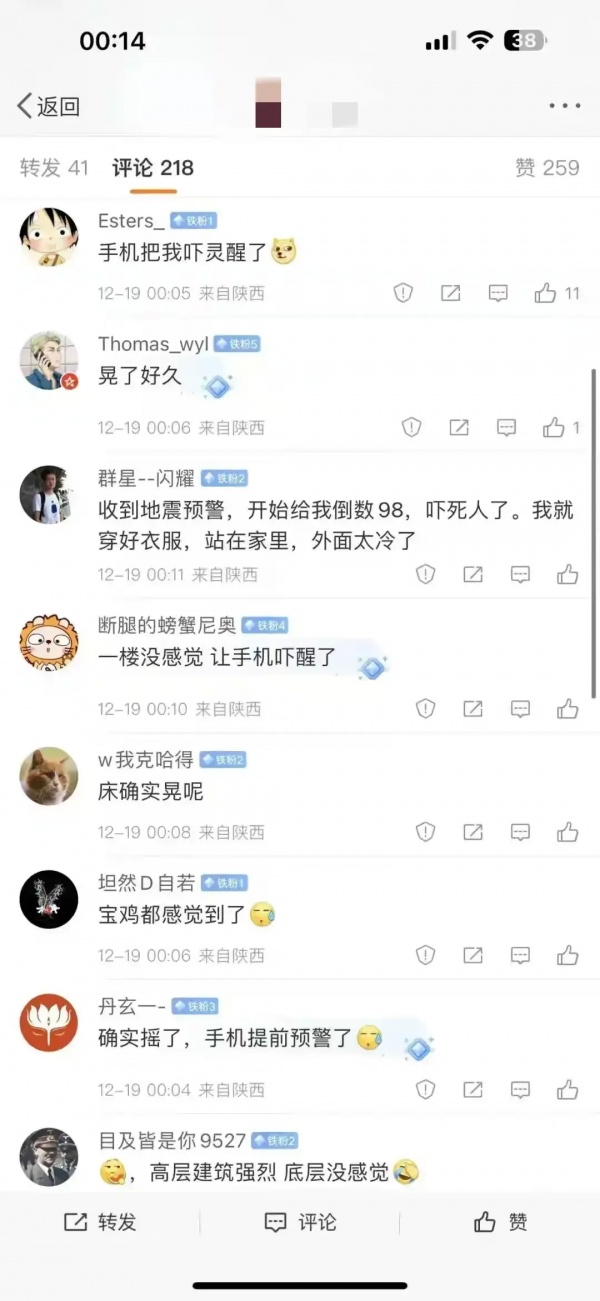Repost Thomas_wyl's comment

pyautogui.click(x=459, y=428)
